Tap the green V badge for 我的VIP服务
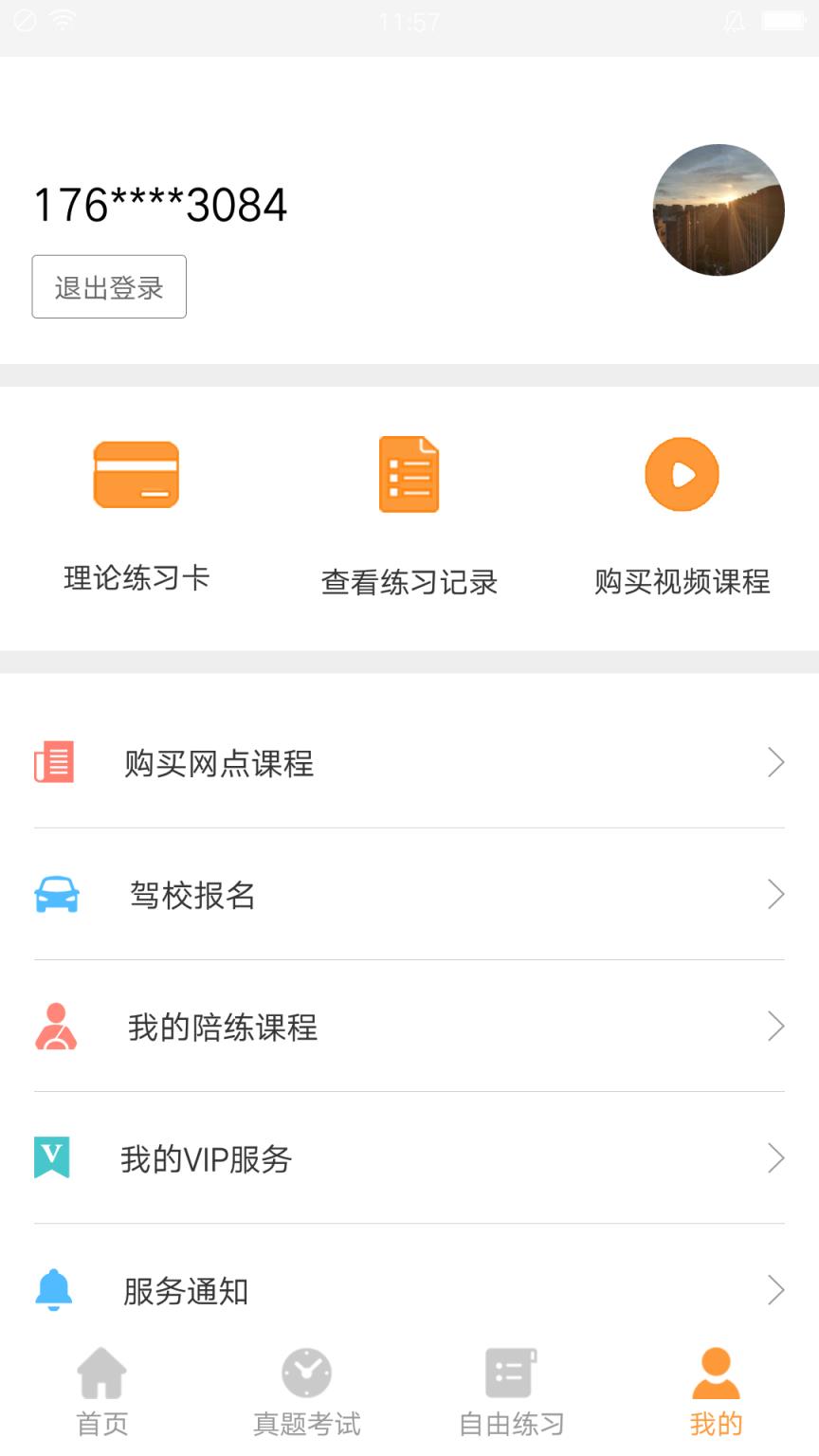The height and width of the screenshot is (1456, 819). point(54,1158)
